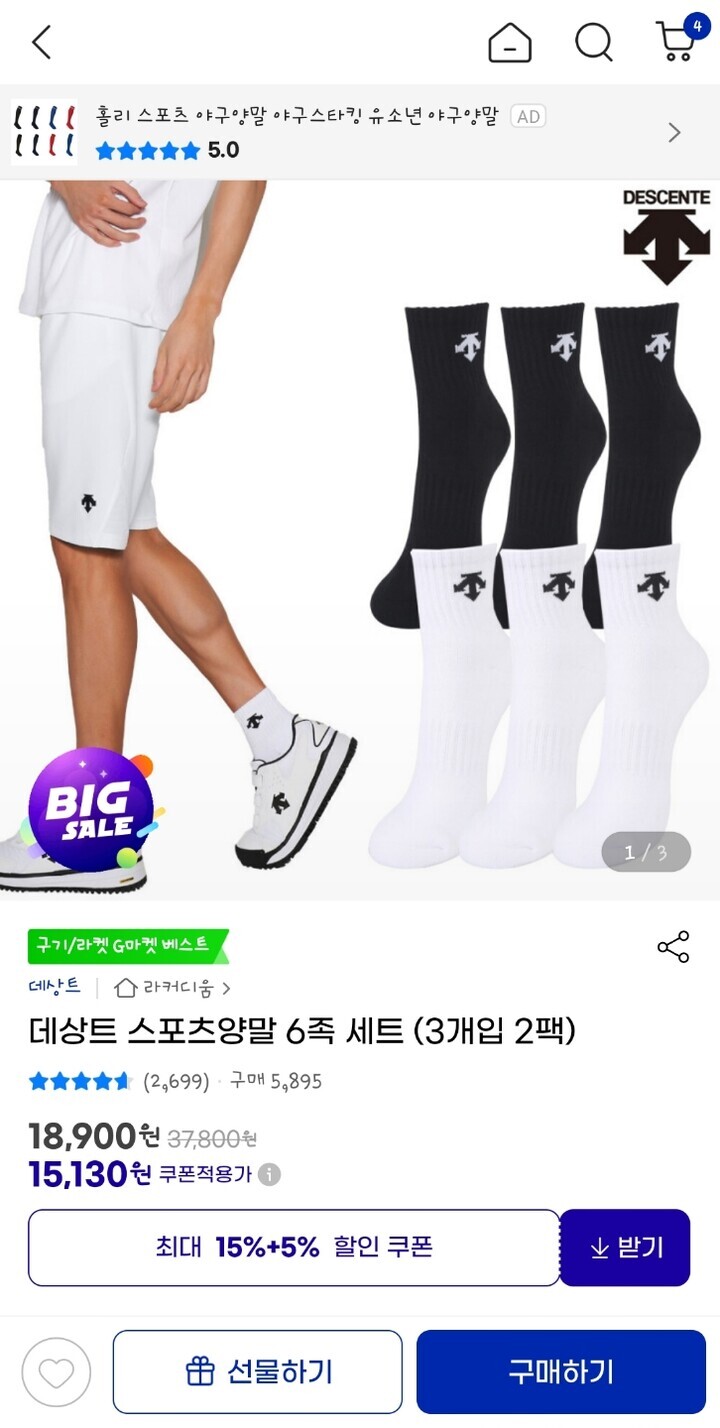Image resolution: width=720 pixels, height=1428 pixels.
Task: Share this product
Action: point(673,947)
